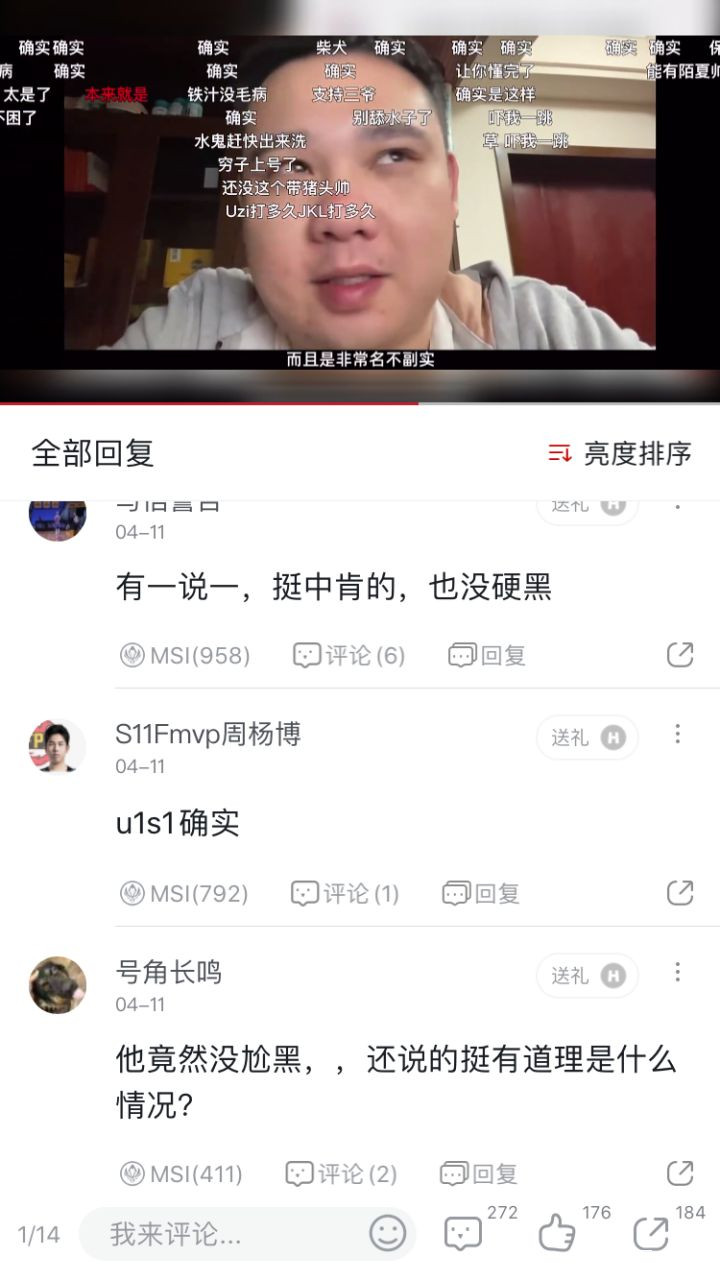View the 2 comments on 号角长鸣's reply
The image size is (720, 1281).
[341, 1173]
